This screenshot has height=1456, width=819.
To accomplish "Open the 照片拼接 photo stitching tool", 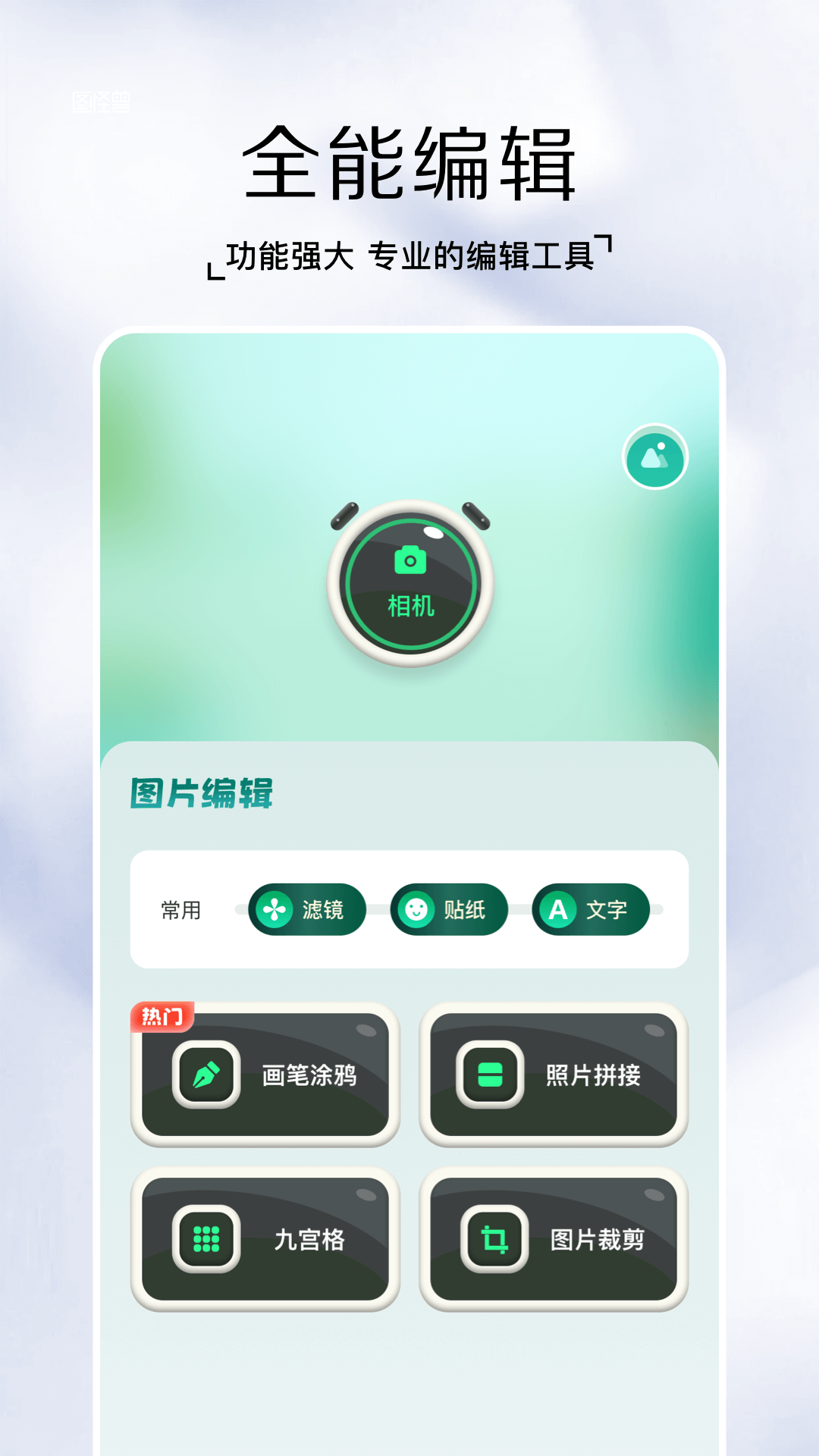I will click(x=552, y=1072).
